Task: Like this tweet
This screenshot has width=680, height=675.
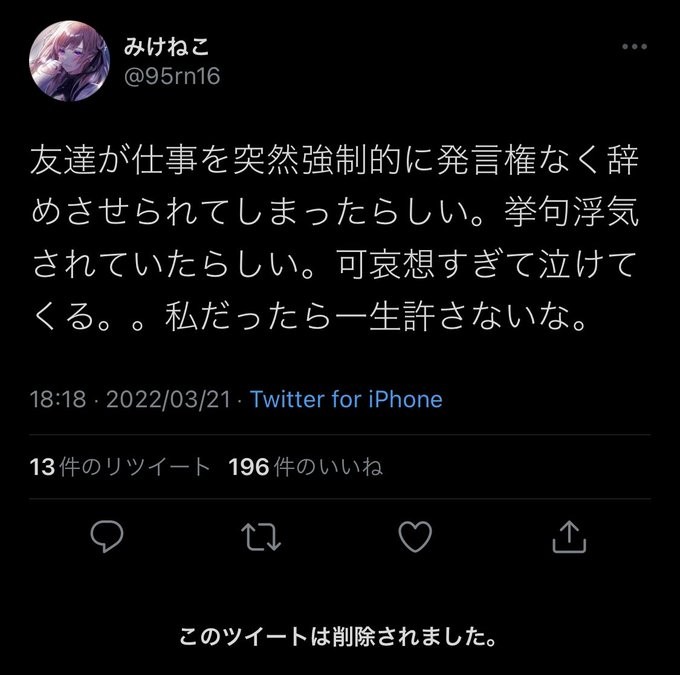Action: pyautogui.click(x=414, y=537)
